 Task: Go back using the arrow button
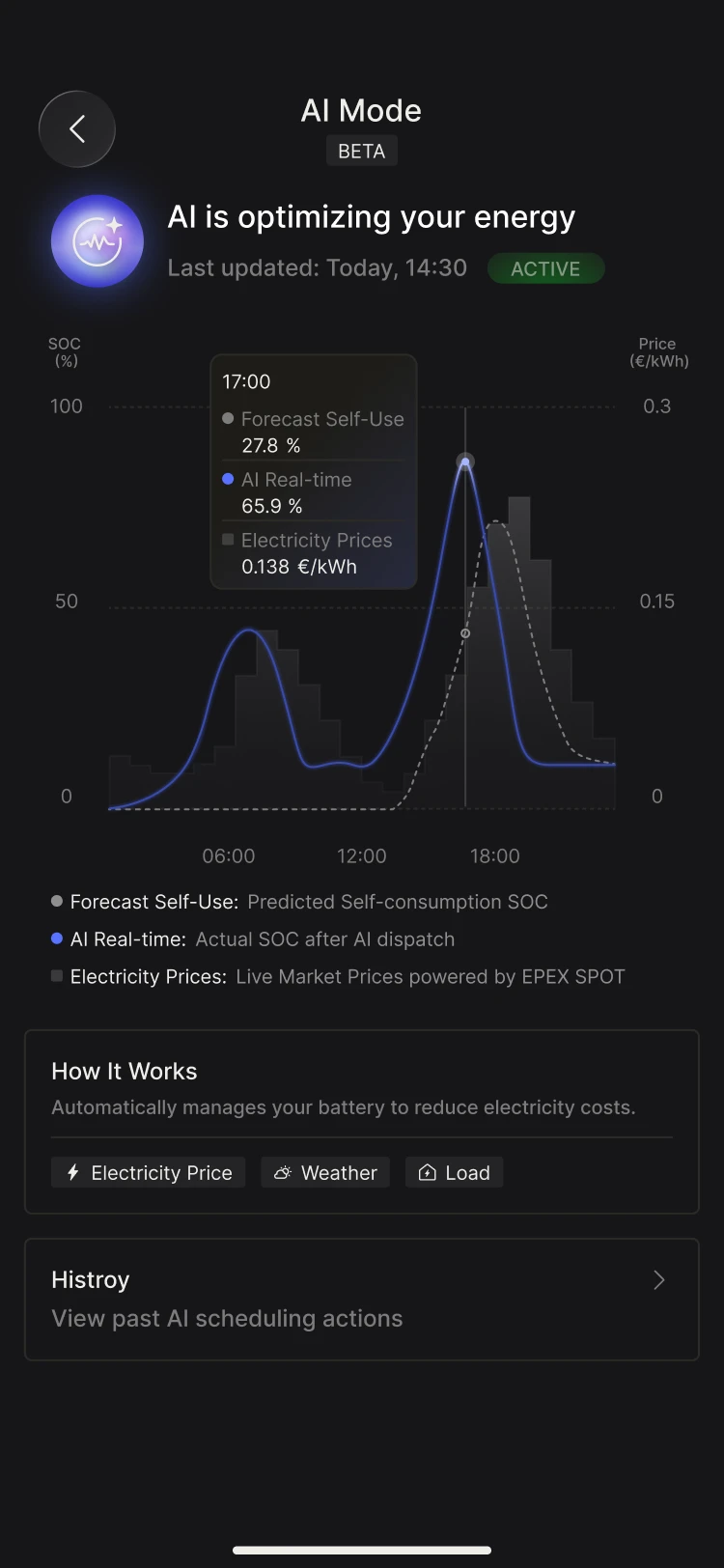[x=77, y=129]
